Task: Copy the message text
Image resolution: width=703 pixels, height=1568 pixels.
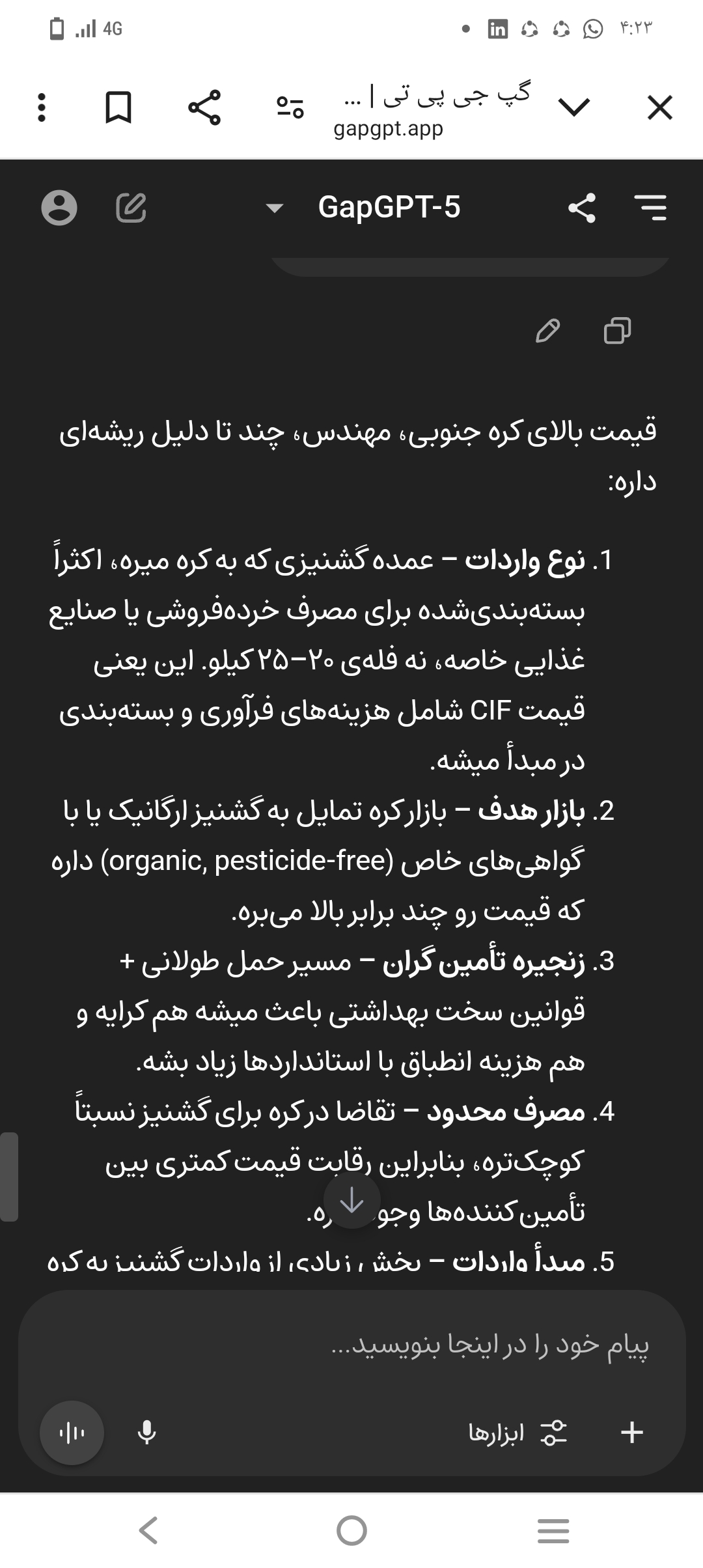Action: (x=617, y=331)
